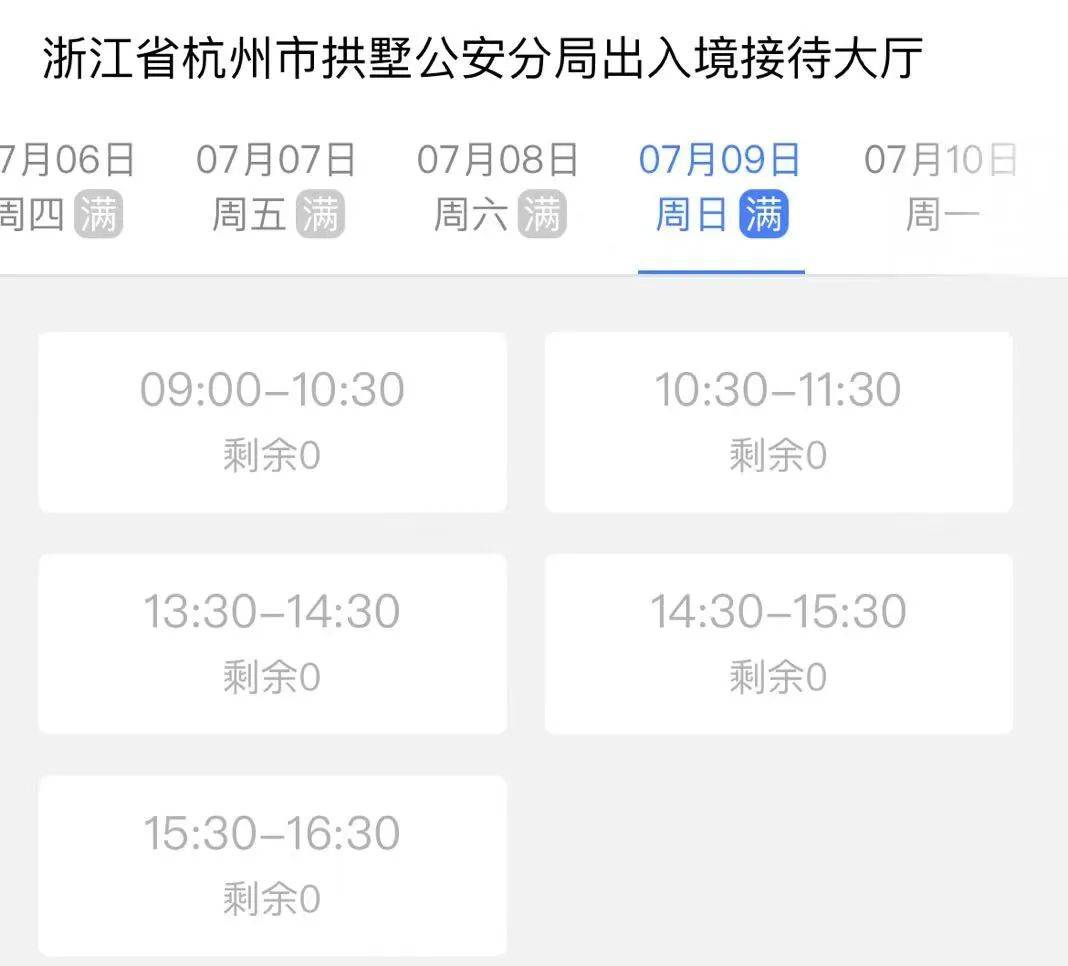Viewport: 1068px width, 966px height.
Task: Switch to the 07月10日 周一 date tab
Action: tap(941, 188)
